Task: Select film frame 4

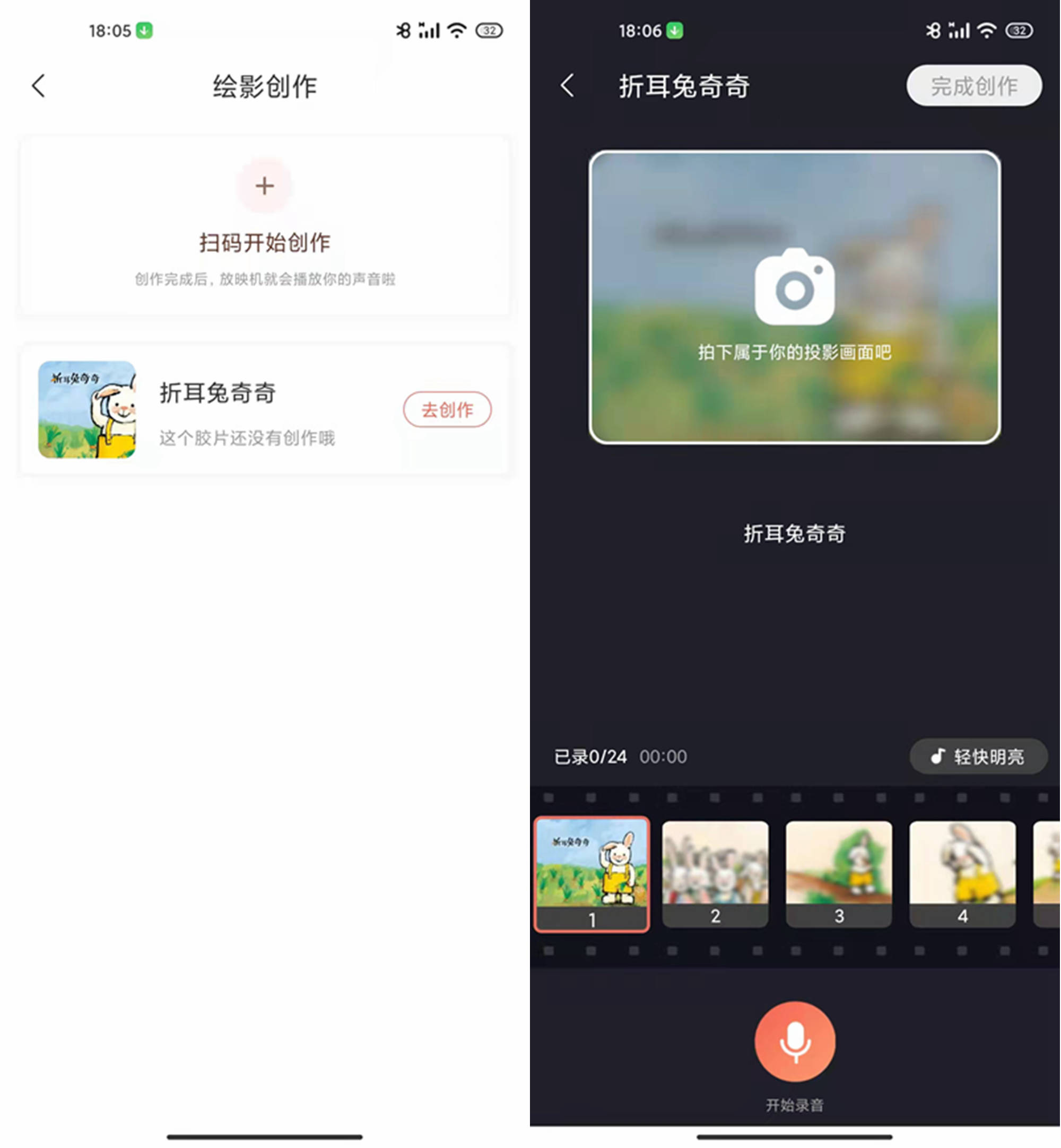Action: (x=962, y=873)
